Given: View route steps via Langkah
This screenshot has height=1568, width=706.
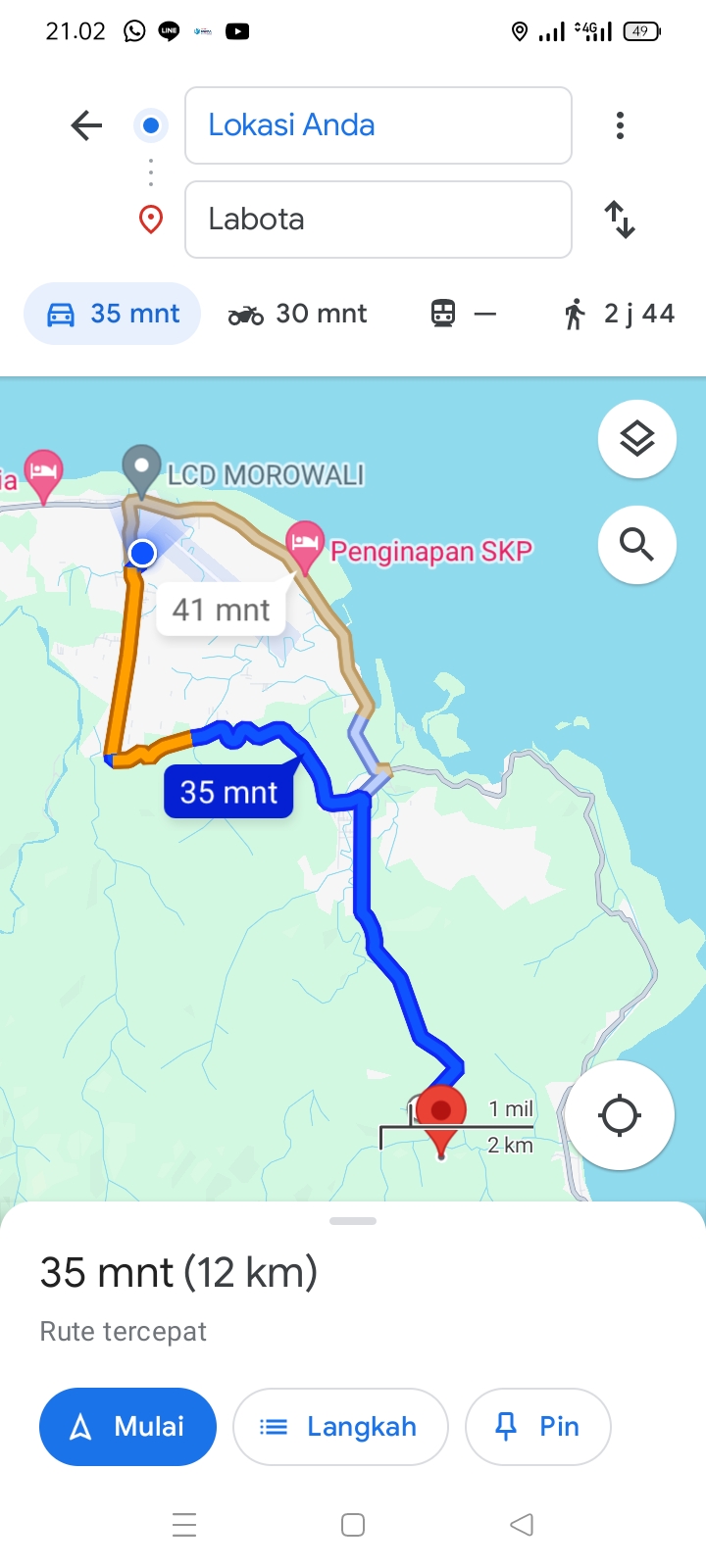Looking at the screenshot, I should [340, 1427].
